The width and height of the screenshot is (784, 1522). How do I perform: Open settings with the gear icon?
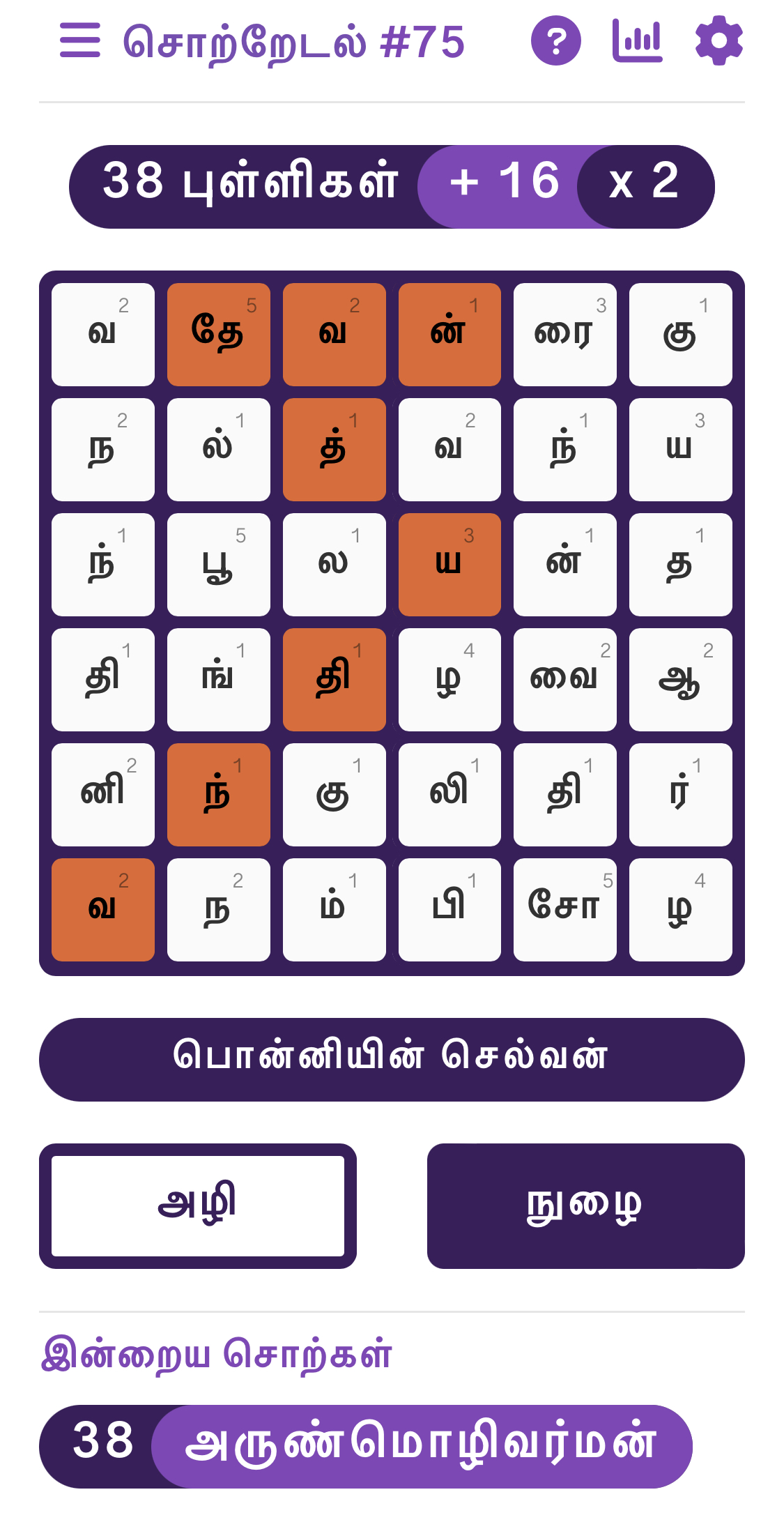pyautogui.click(x=719, y=42)
